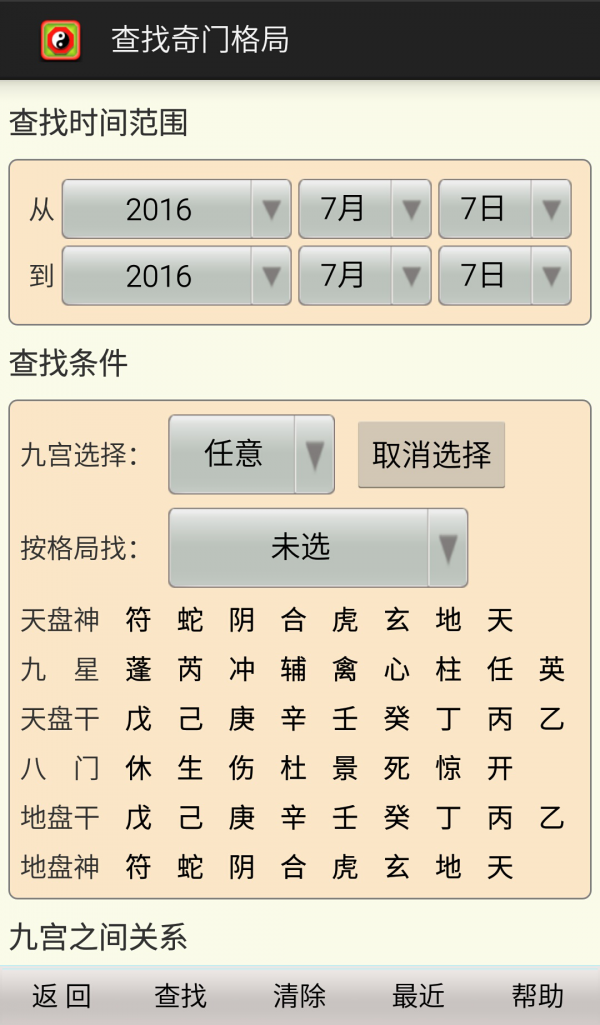
Task: Select 乙 in the 地盘干 row
Action: pyautogui.click(x=552, y=818)
